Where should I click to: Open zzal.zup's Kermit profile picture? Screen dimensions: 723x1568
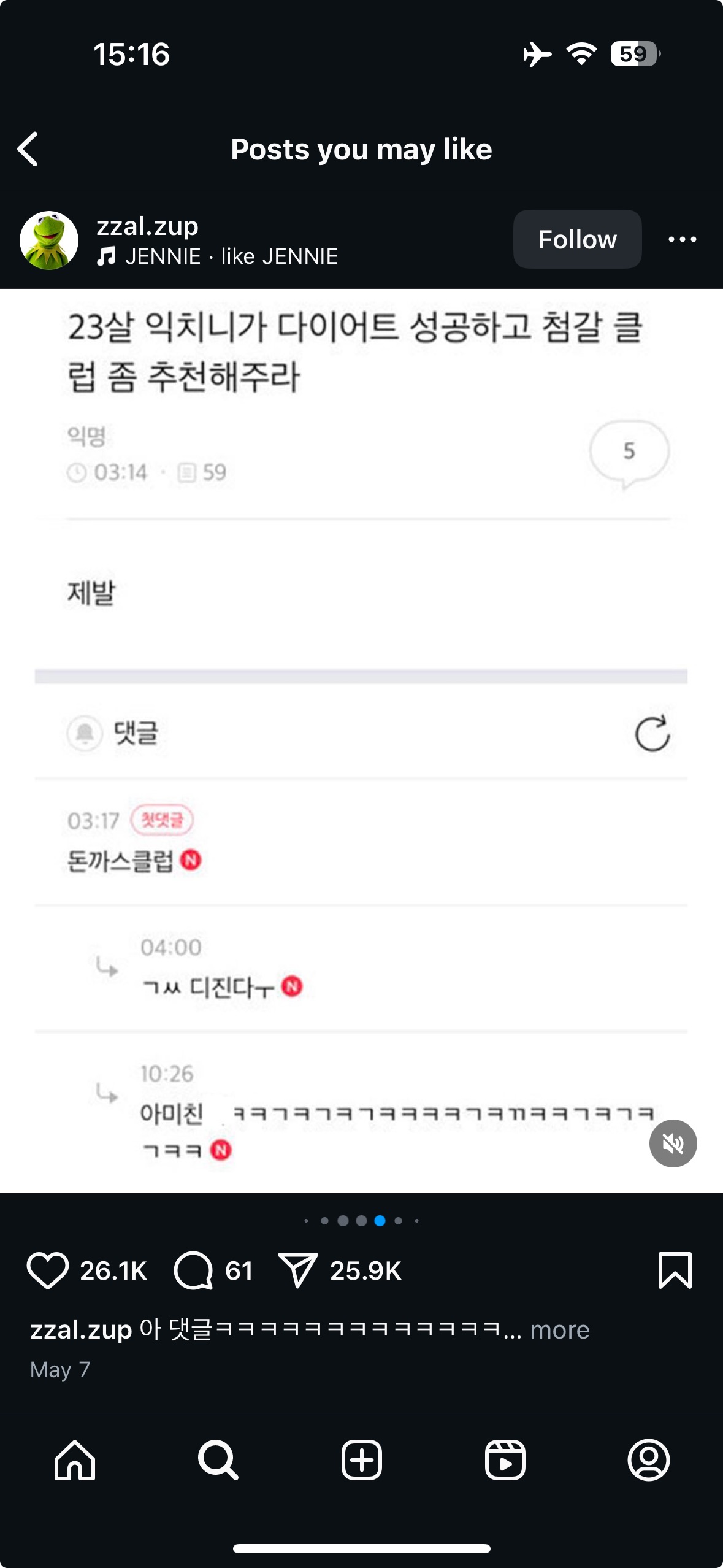pos(49,240)
